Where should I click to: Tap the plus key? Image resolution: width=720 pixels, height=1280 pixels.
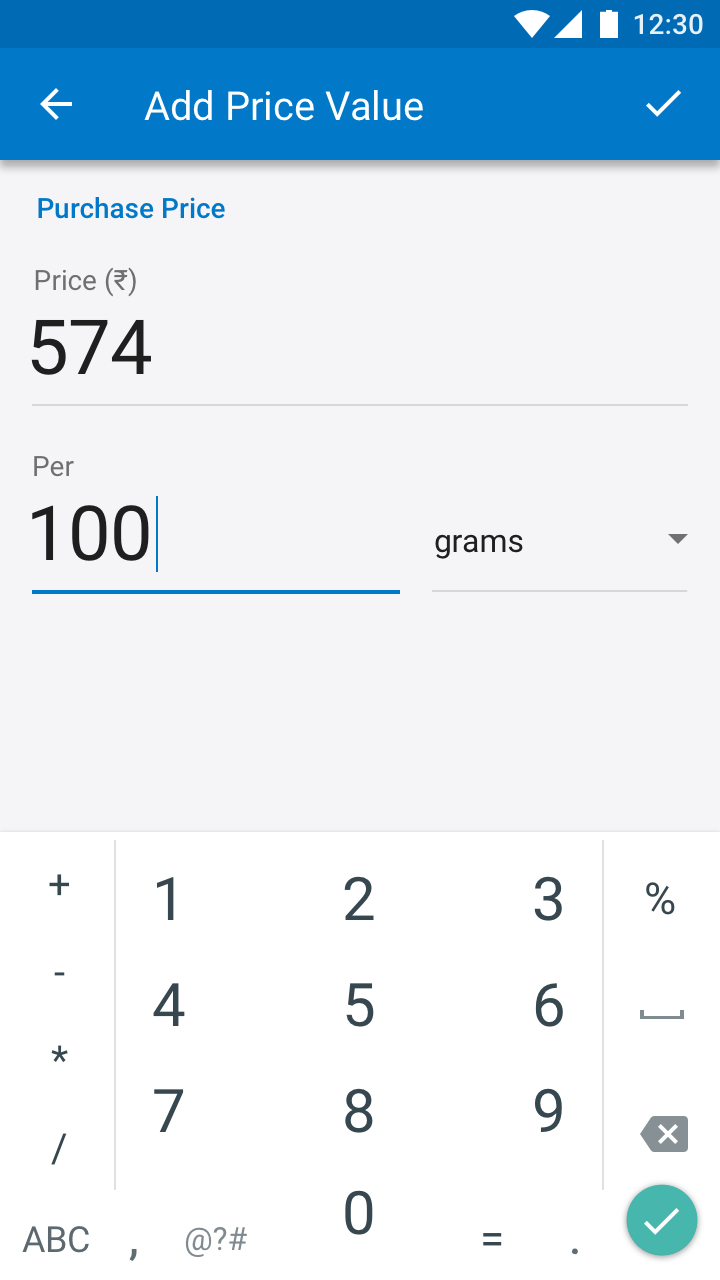tap(59, 884)
